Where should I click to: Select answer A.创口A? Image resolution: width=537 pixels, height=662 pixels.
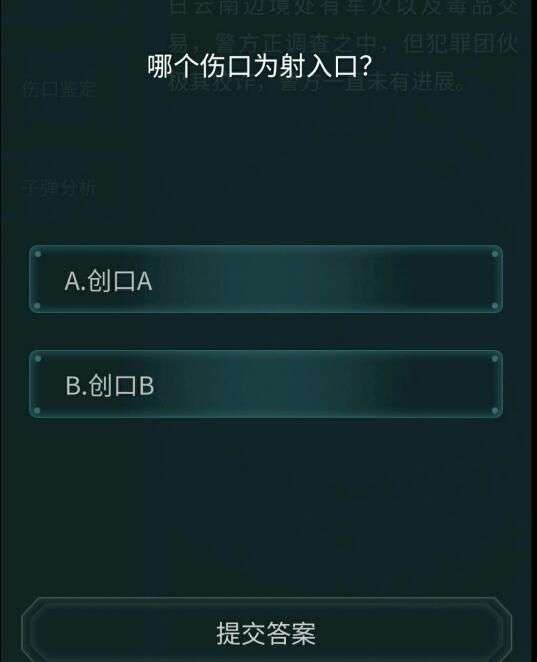(x=266, y=279)
